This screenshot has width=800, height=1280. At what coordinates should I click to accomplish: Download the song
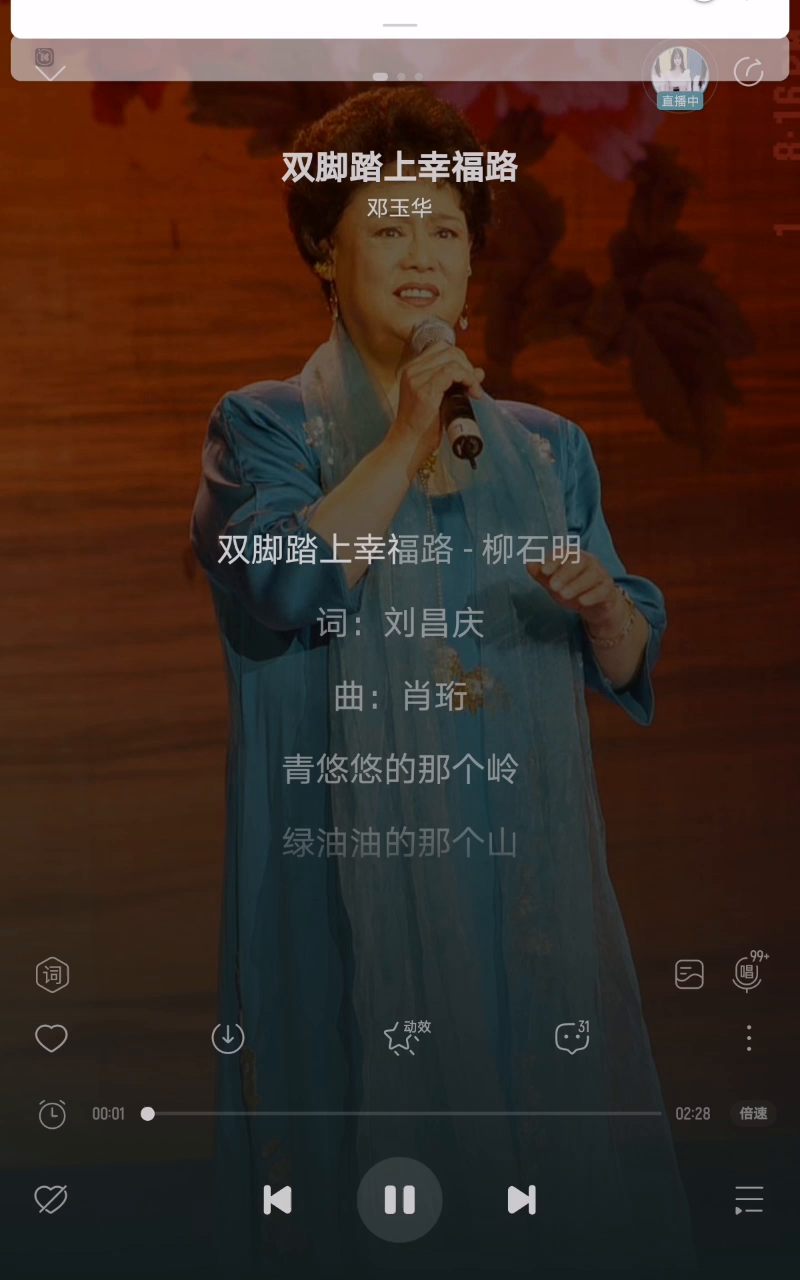point(228,1038)
